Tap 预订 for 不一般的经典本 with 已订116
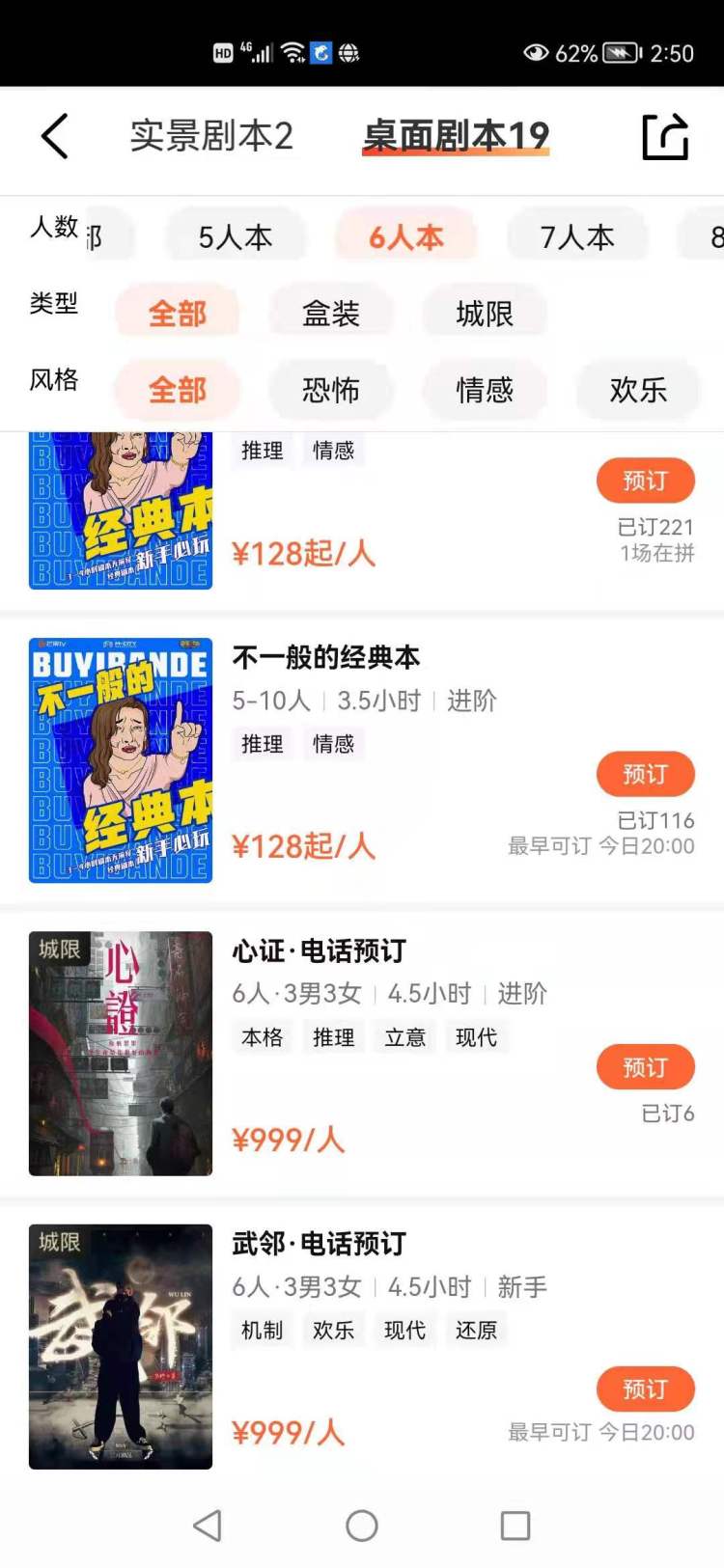 coord(645,774)
